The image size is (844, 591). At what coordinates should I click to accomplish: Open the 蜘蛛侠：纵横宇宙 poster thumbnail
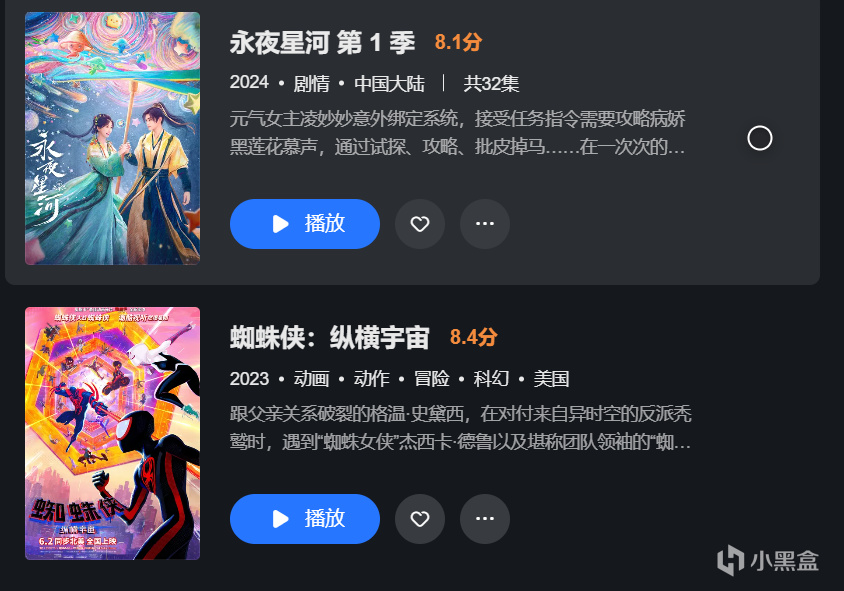tap(112, 433)
